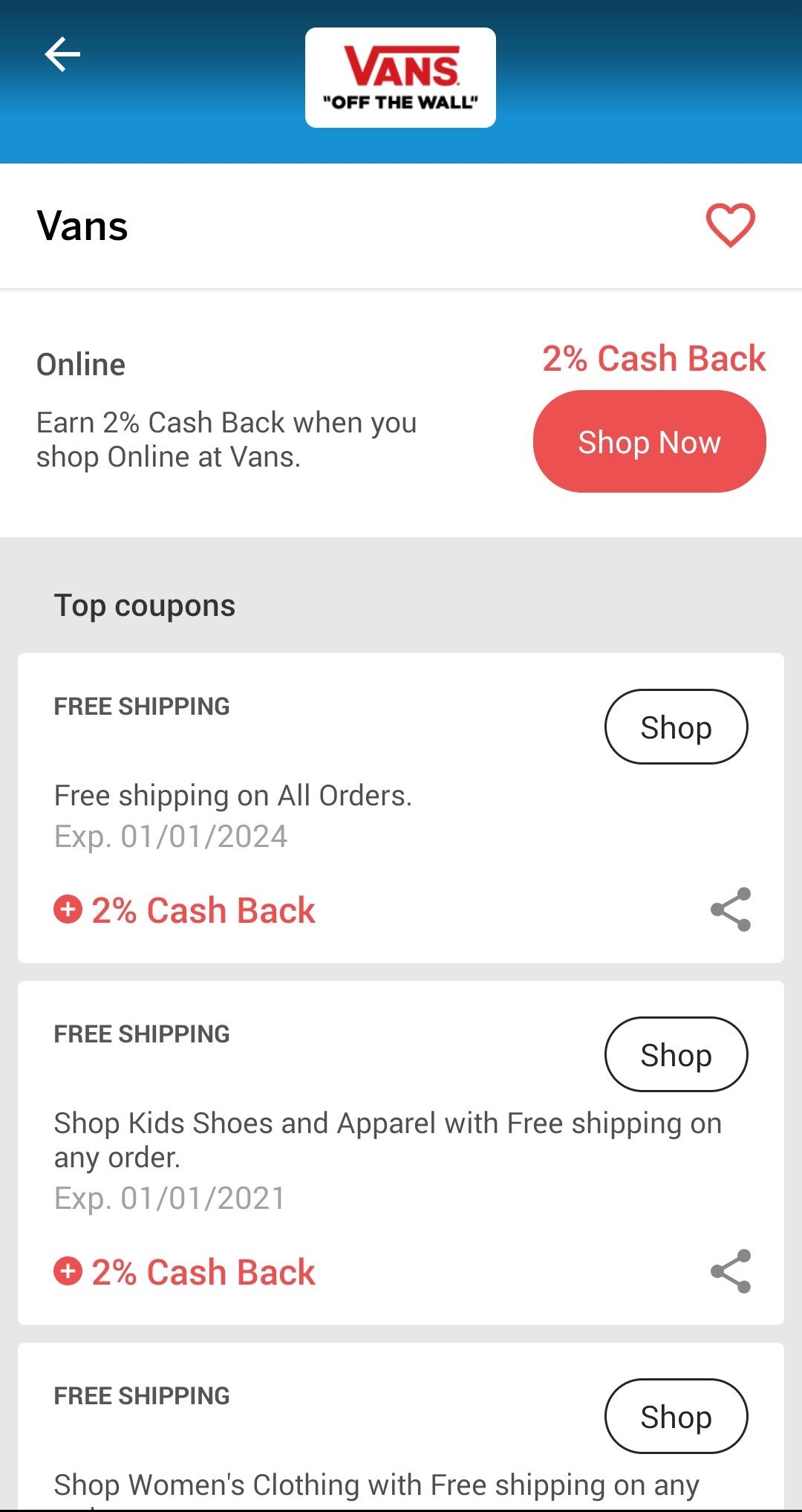Share the Free shipping on All Orders coupon
The width and height of the screenshot is (802, 1512).
[x=731, y=909]
